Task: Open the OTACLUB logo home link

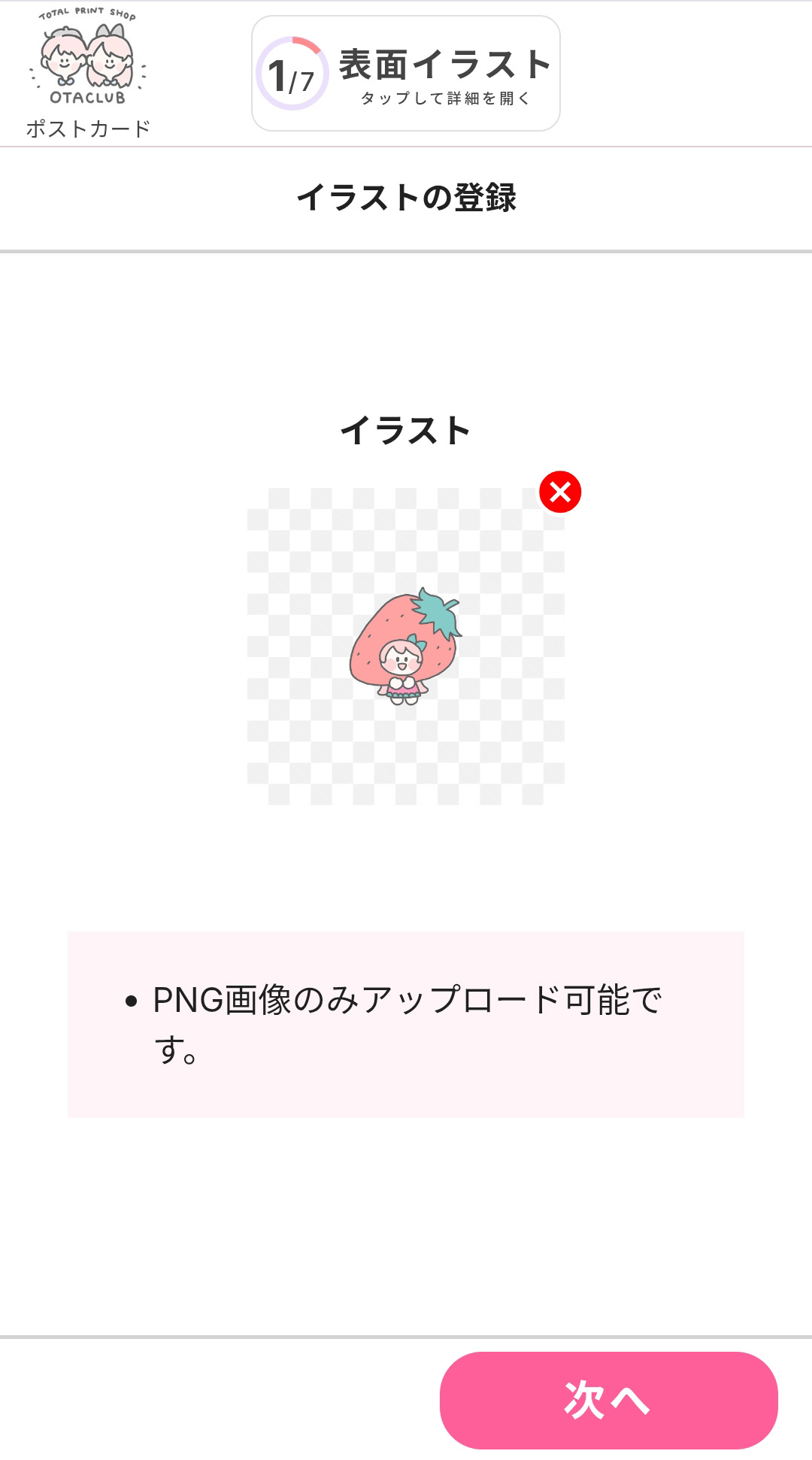Action: point(87,59)
